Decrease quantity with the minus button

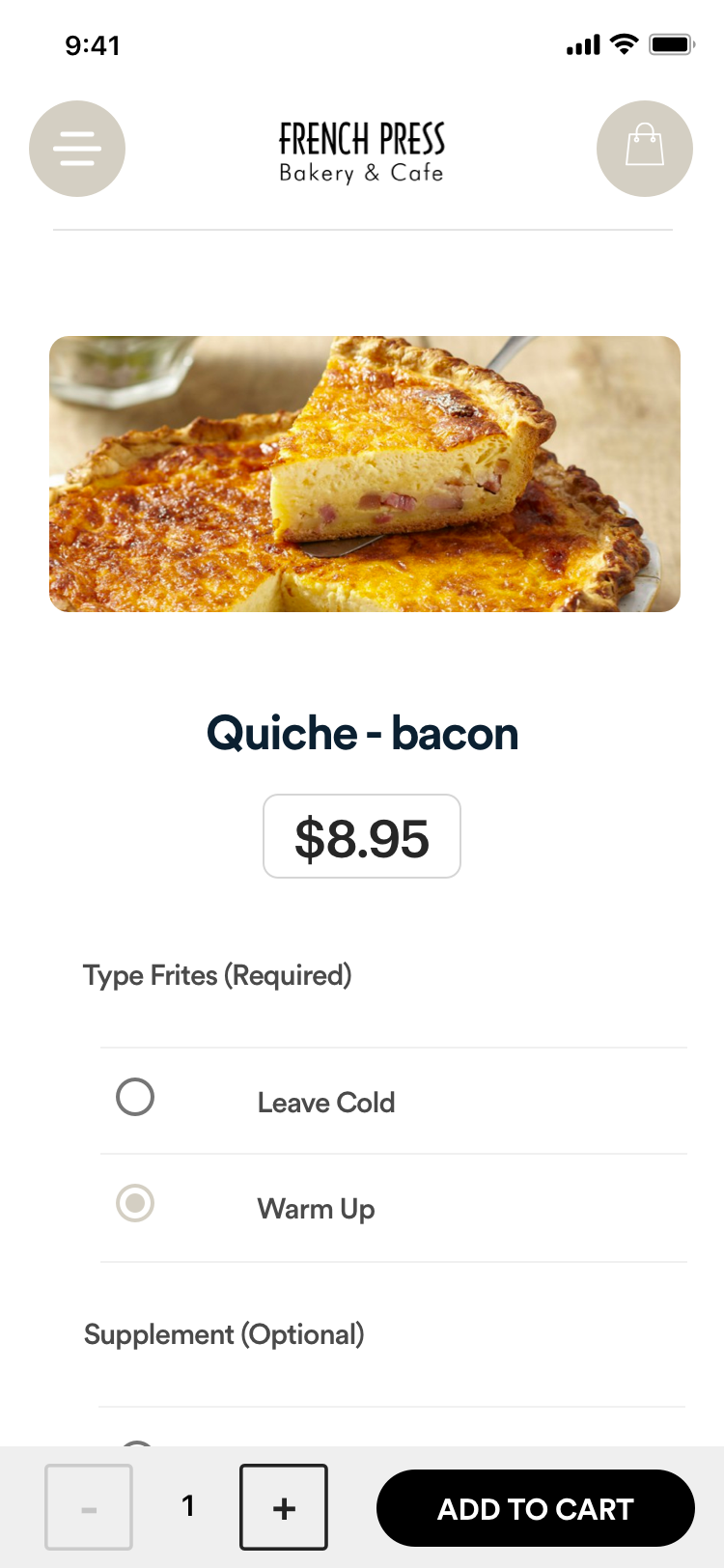[x=89, y=1507]
